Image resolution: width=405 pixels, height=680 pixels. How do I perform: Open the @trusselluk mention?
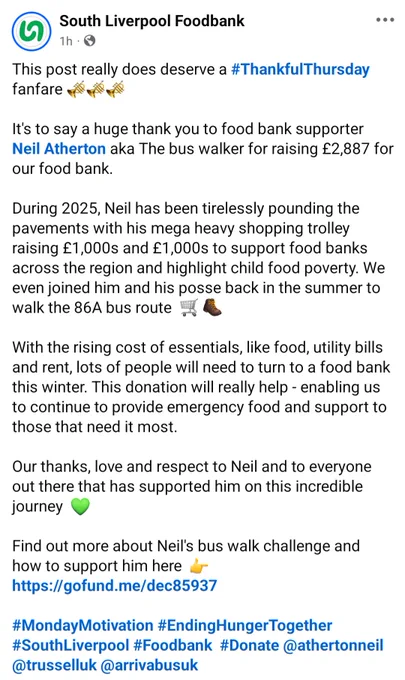click(54, 665)
